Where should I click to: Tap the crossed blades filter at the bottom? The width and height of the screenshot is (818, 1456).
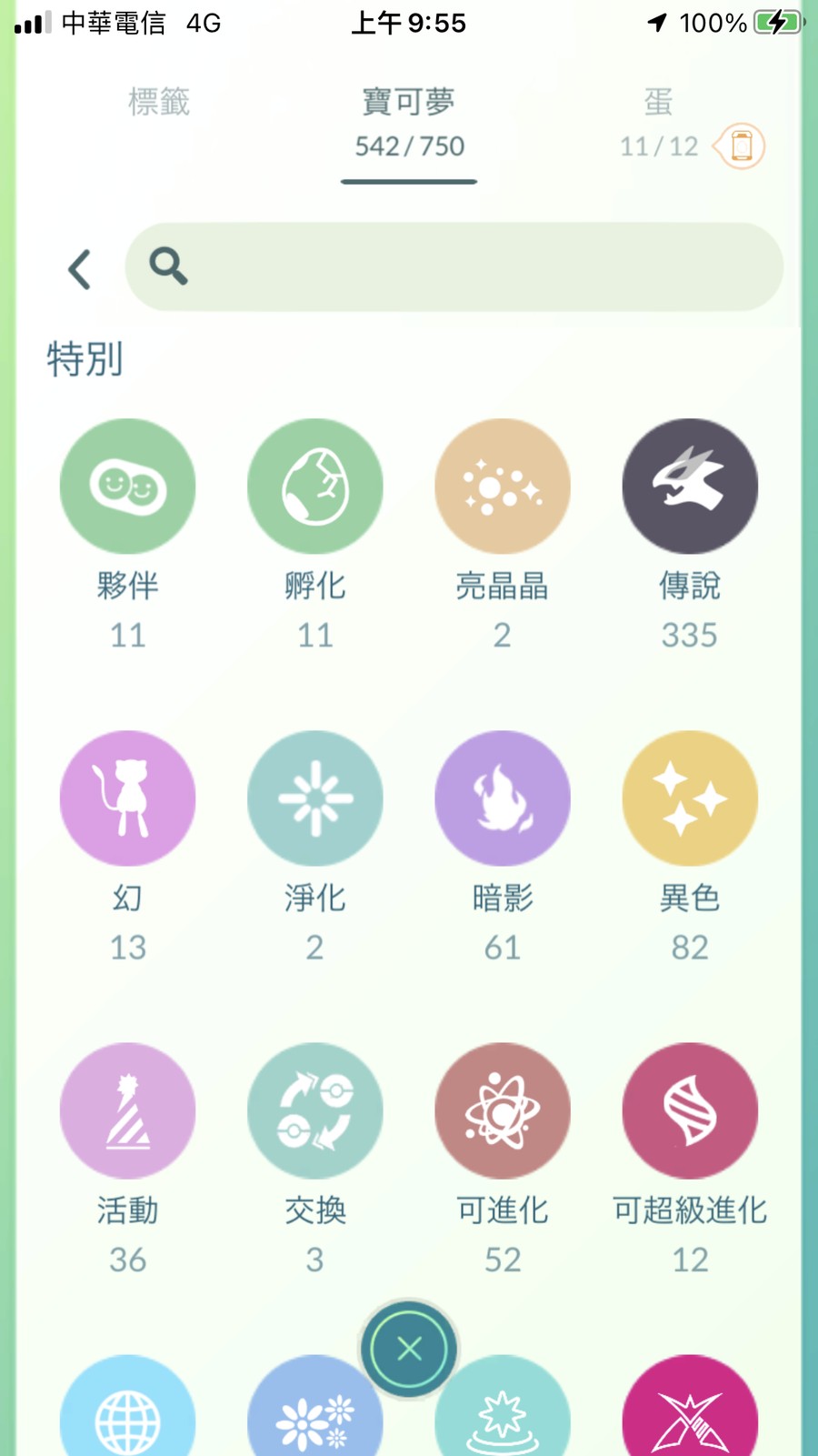click(x=690, y=1414)
